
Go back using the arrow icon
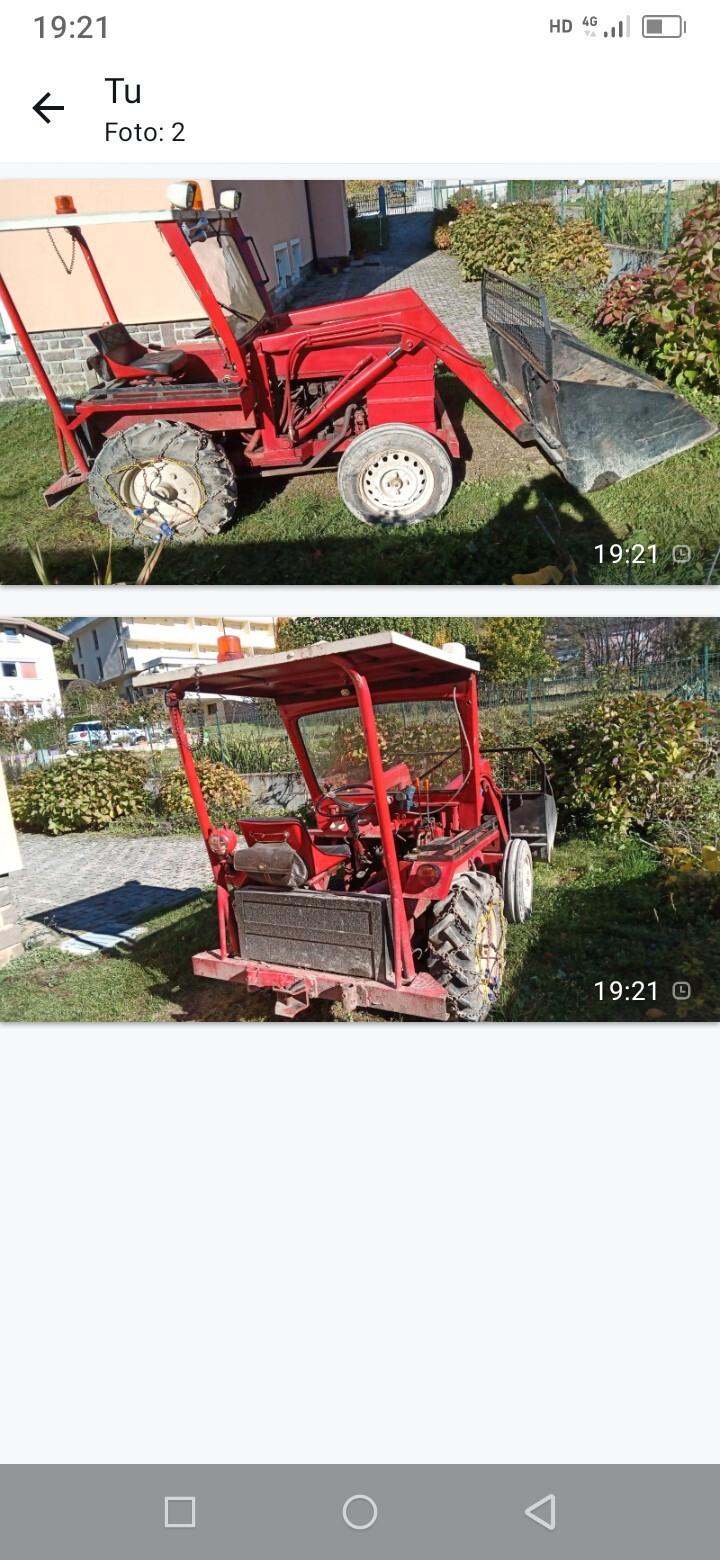[x=47, y=108]
